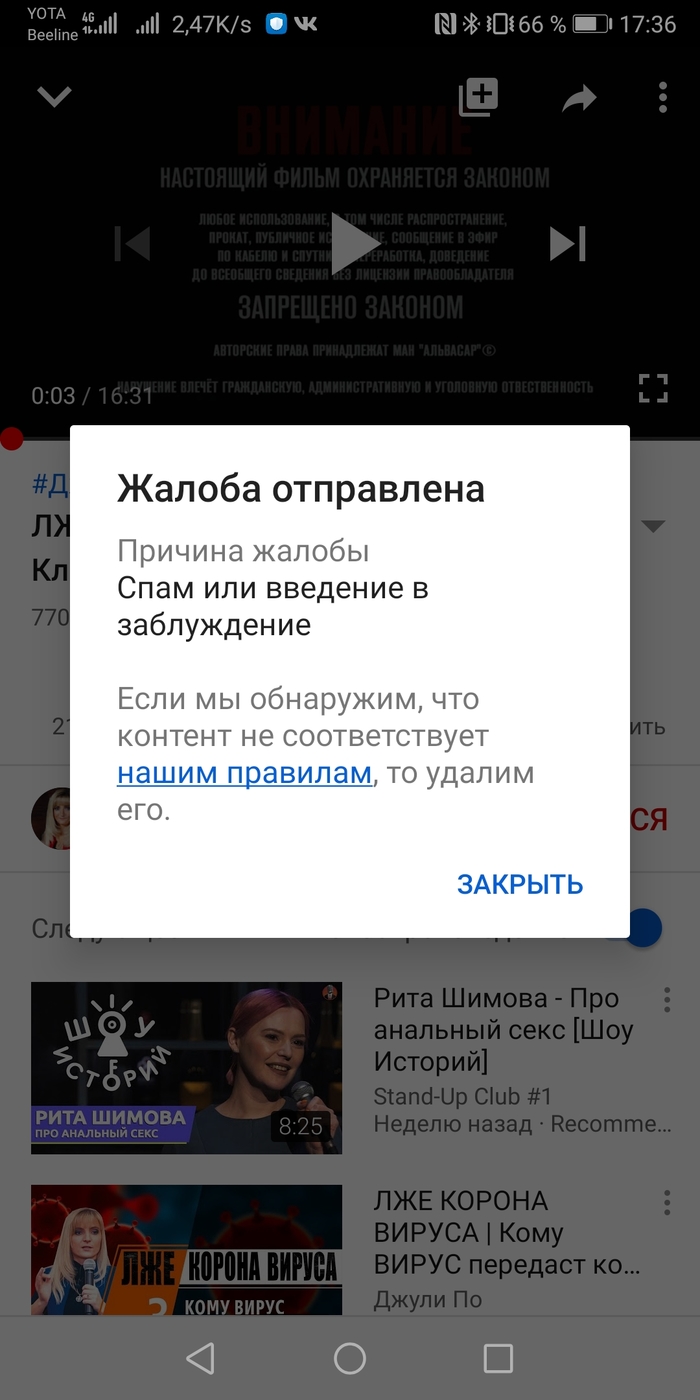
Task: Open the Рита Шимова Шоу Историй video
Action: coord(186,1067)
